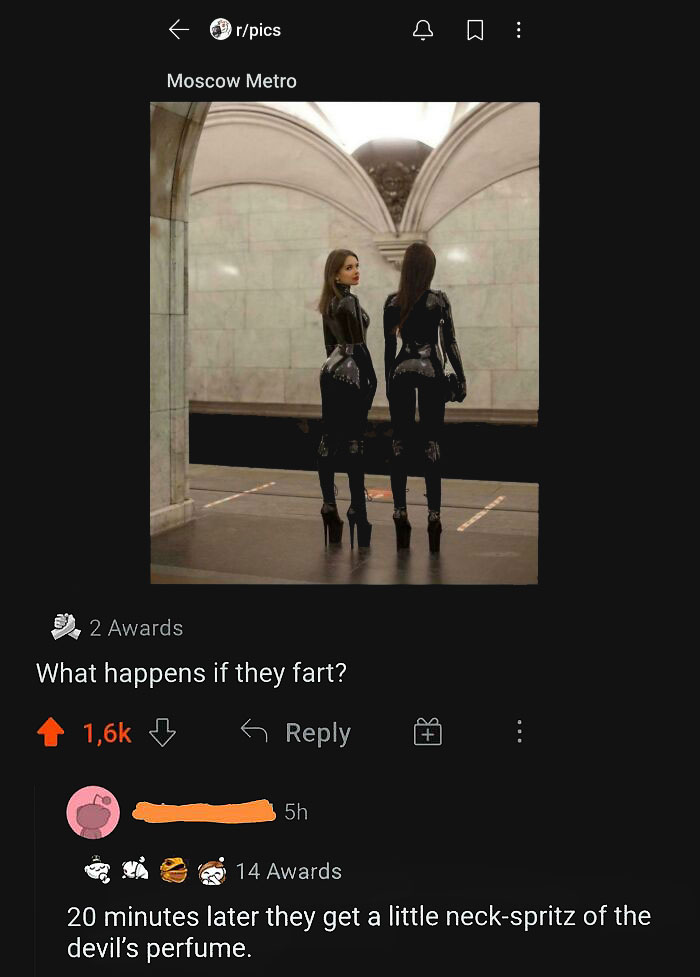Upvote the fart question comment
Screen dimensions: 700x977
click(50, 733)
